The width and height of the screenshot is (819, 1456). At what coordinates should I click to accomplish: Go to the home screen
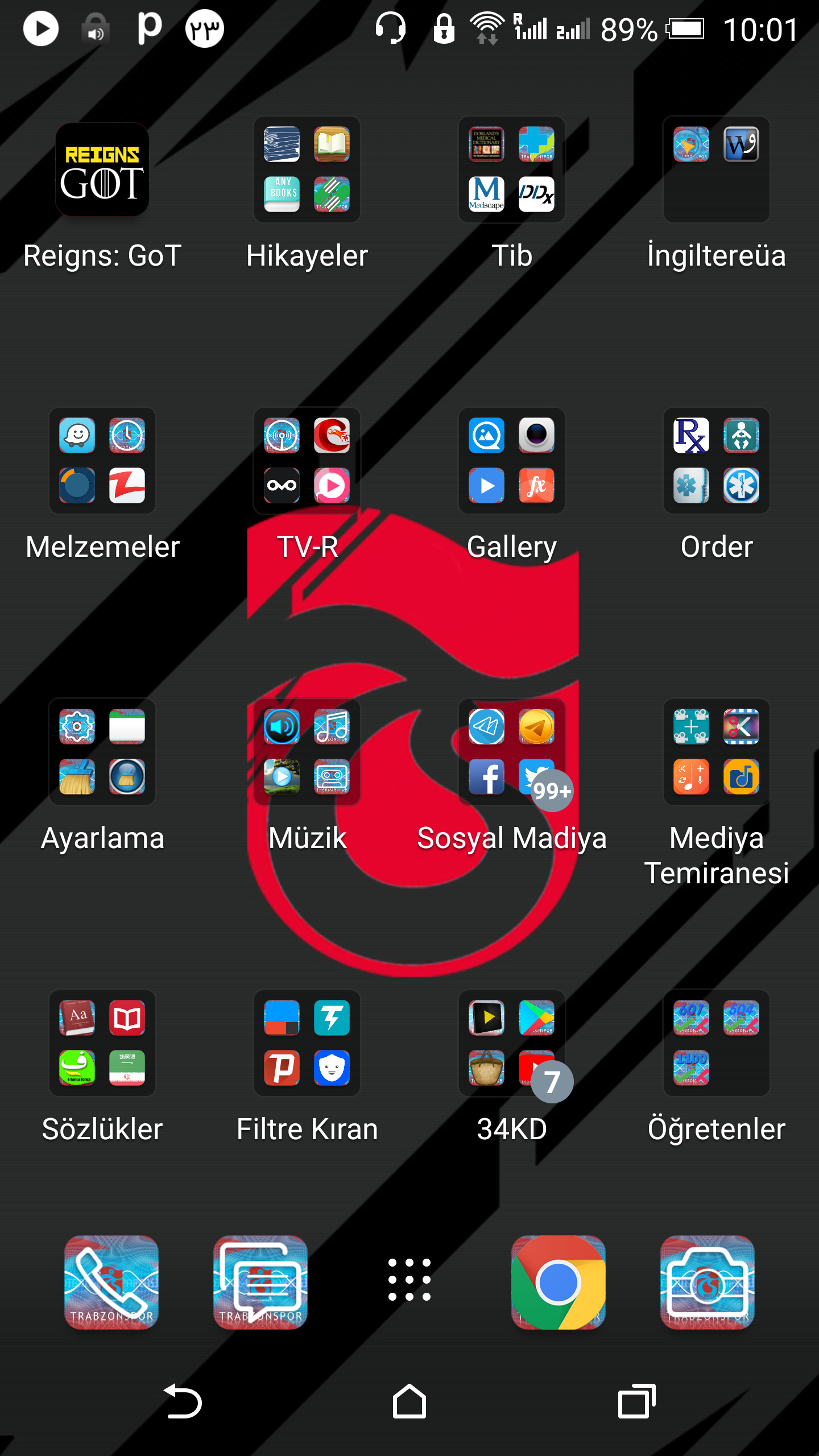coord(409,1401)
